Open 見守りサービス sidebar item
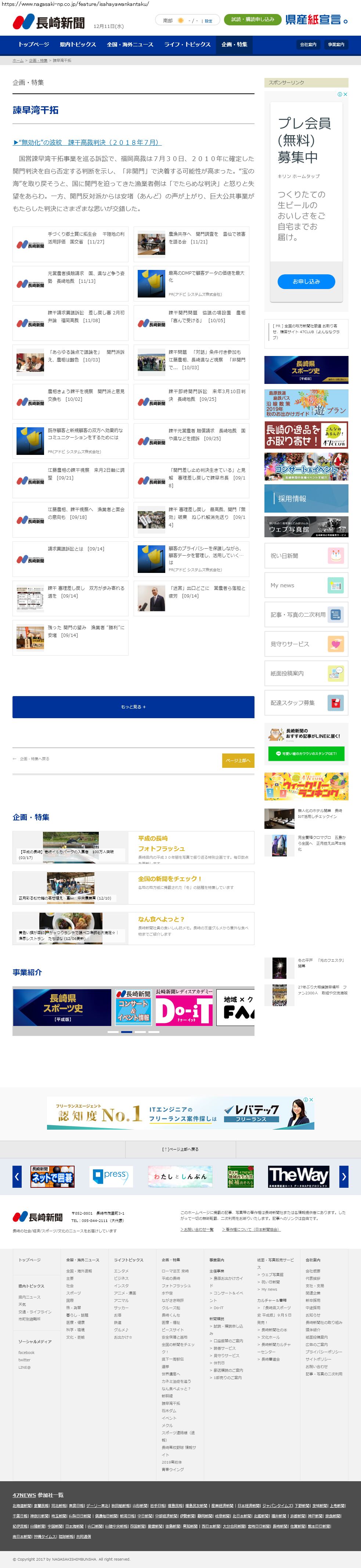This screenshot has width=361, height=1568. (x=306, y=644)
